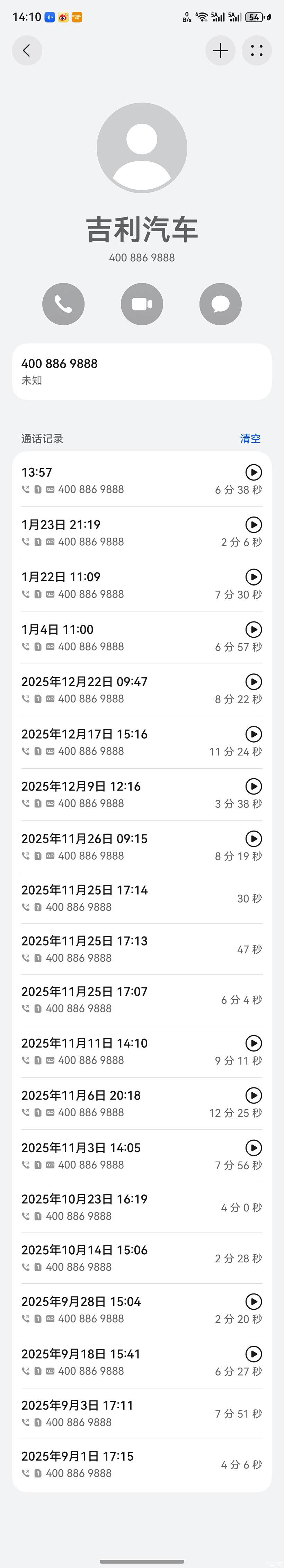Tap the 400 886 9888 未知 number card
284x1568 pixels.
point(142,371)
